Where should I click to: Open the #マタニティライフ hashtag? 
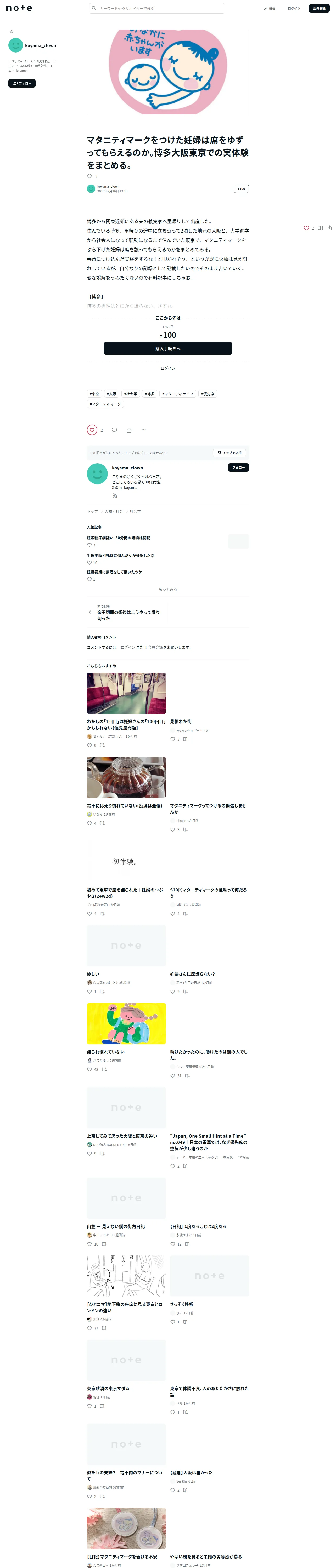(x=177, y=394)
